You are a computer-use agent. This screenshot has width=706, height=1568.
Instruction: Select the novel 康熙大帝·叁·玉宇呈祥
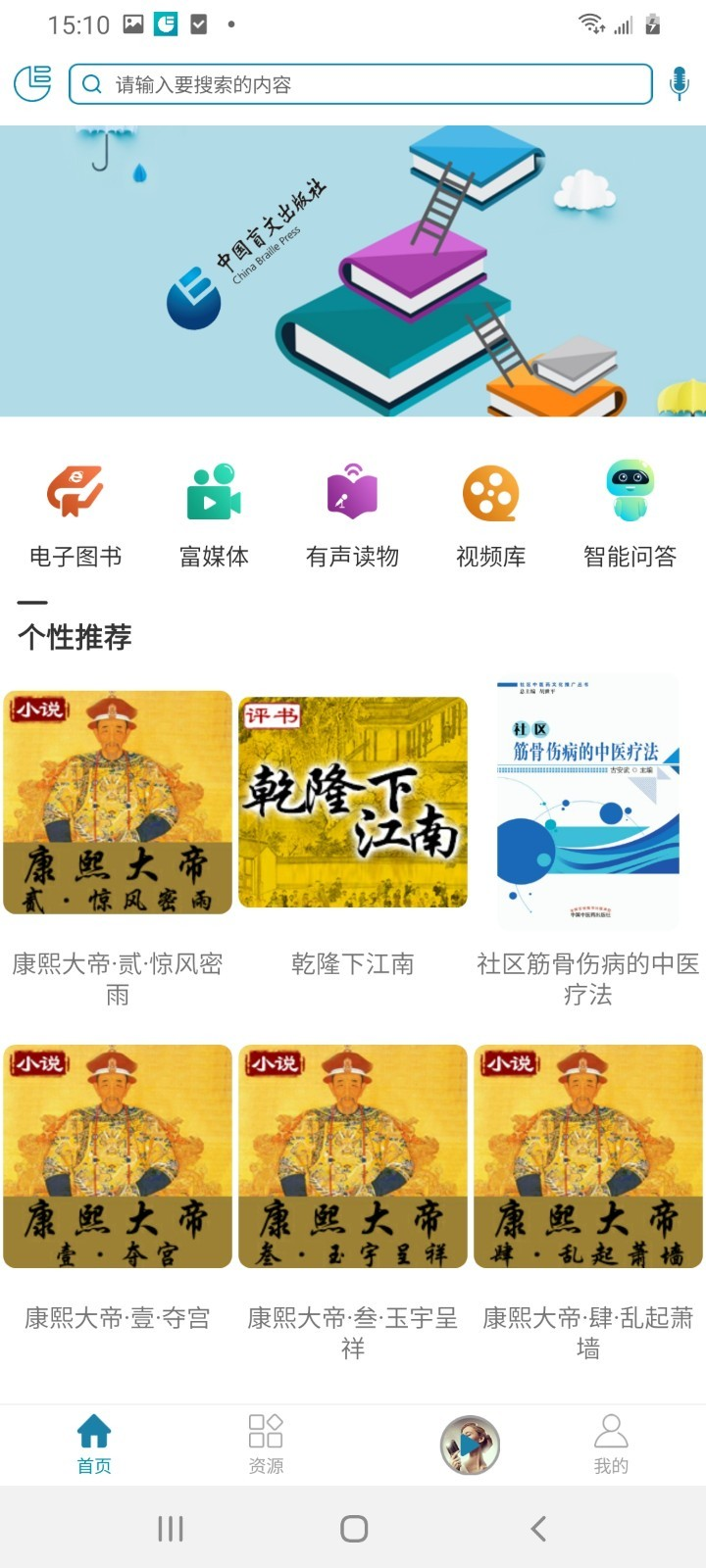(353, 1156)
